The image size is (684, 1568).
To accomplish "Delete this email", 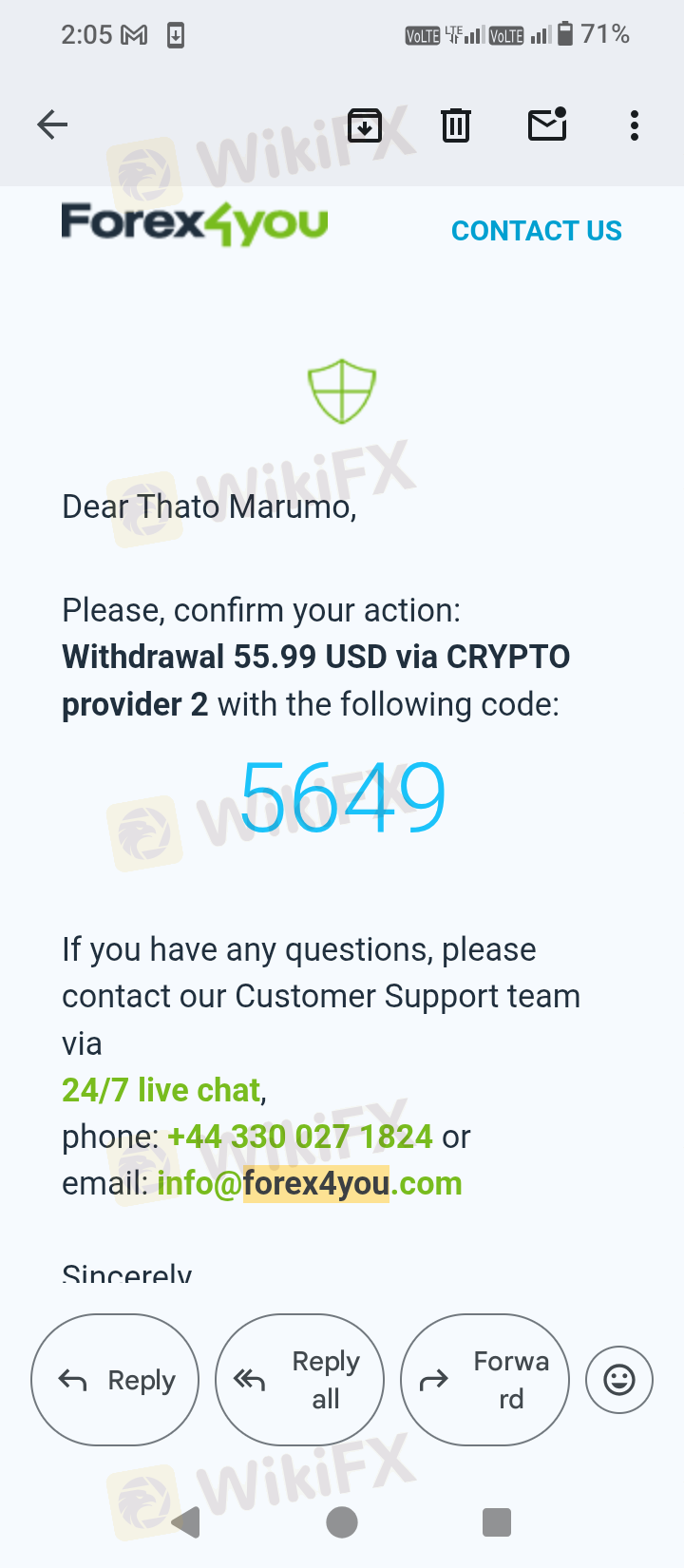I will click(x=456, y=124).
